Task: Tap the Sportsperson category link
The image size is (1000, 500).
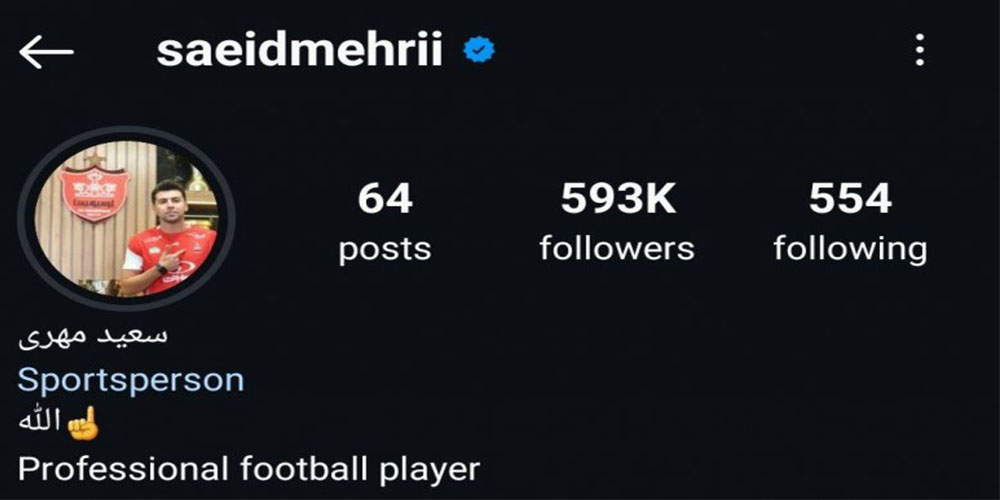Action: pyautogui.click(x=131, y=380)
